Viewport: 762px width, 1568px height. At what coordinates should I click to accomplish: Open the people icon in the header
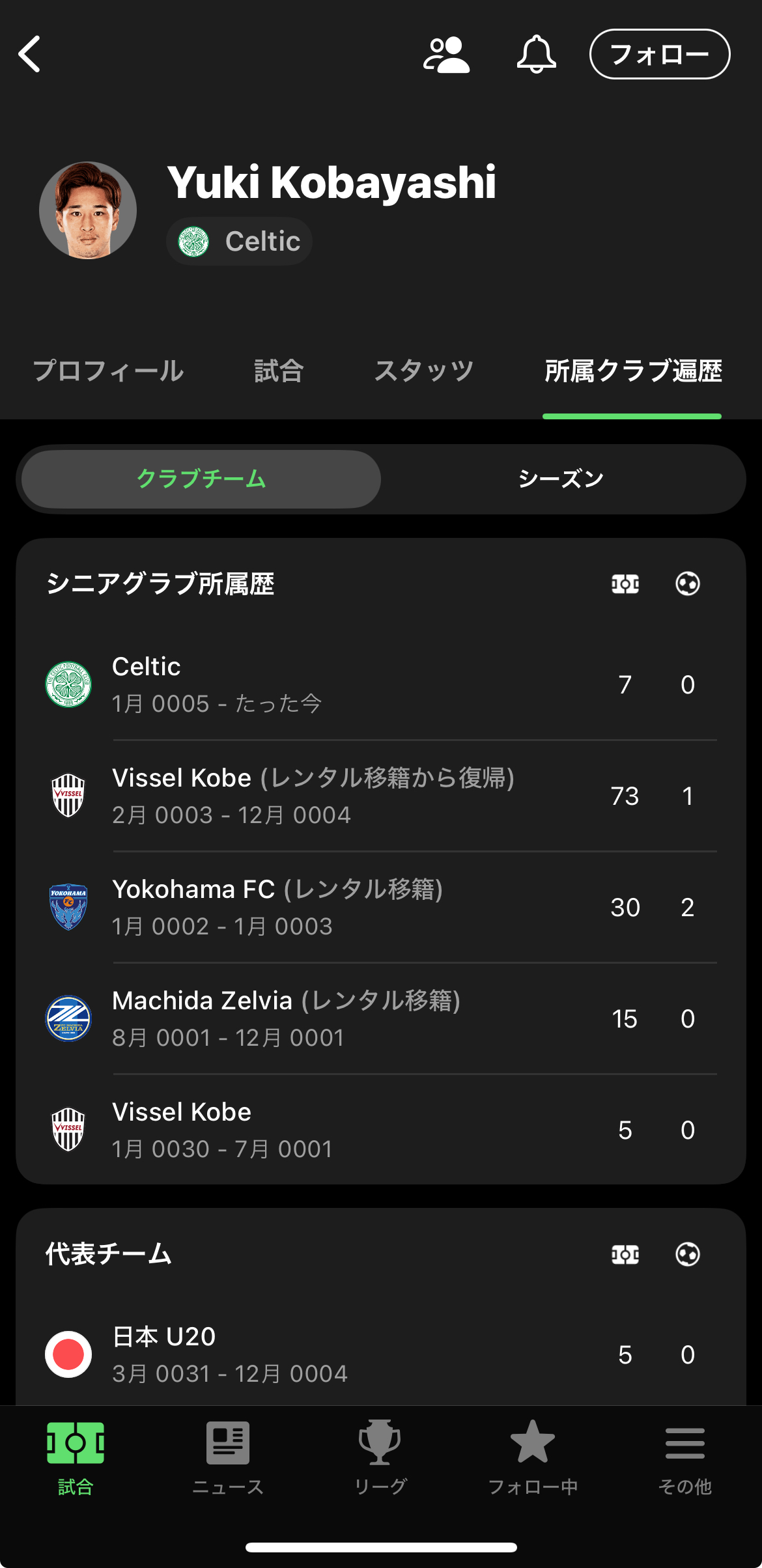(446, 55)
